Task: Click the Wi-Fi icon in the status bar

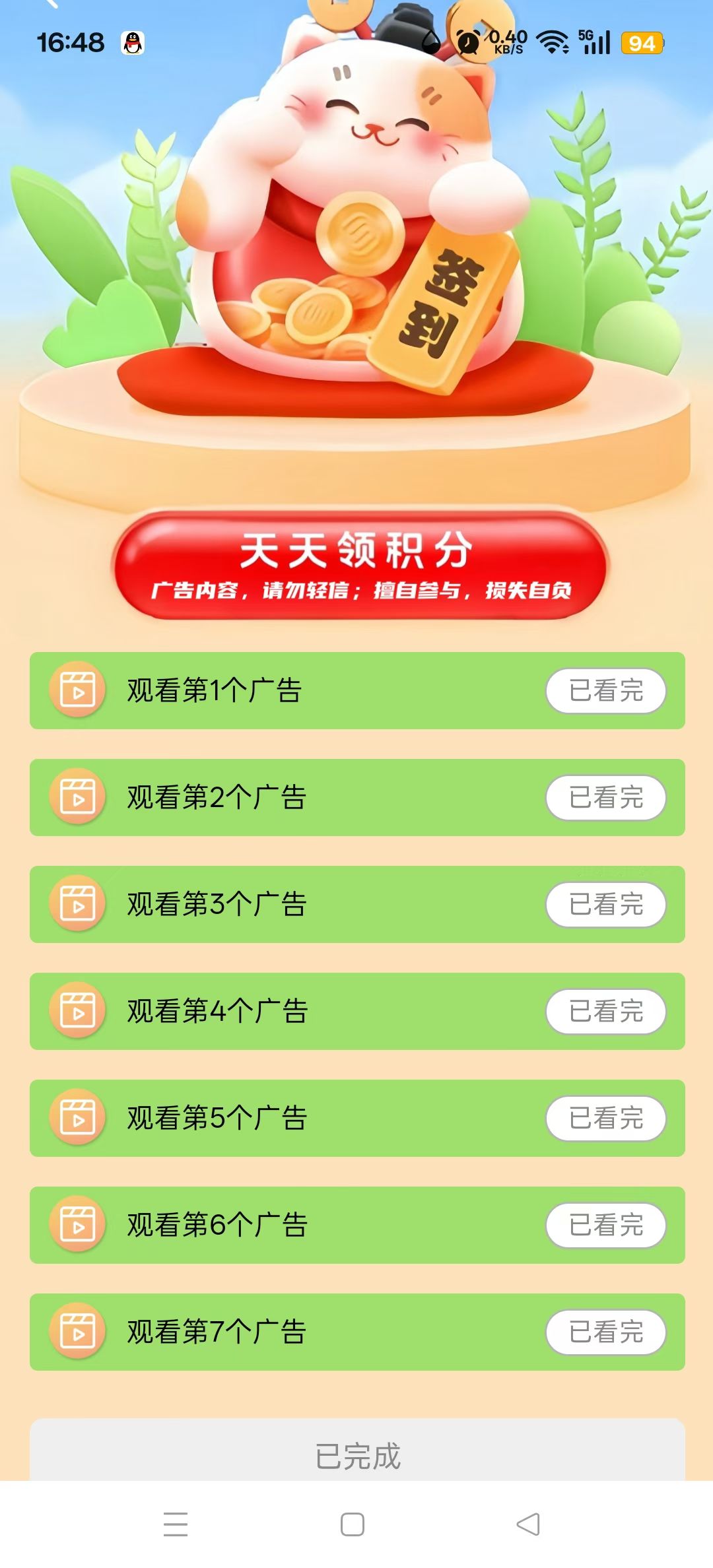Action: [551, 42]
